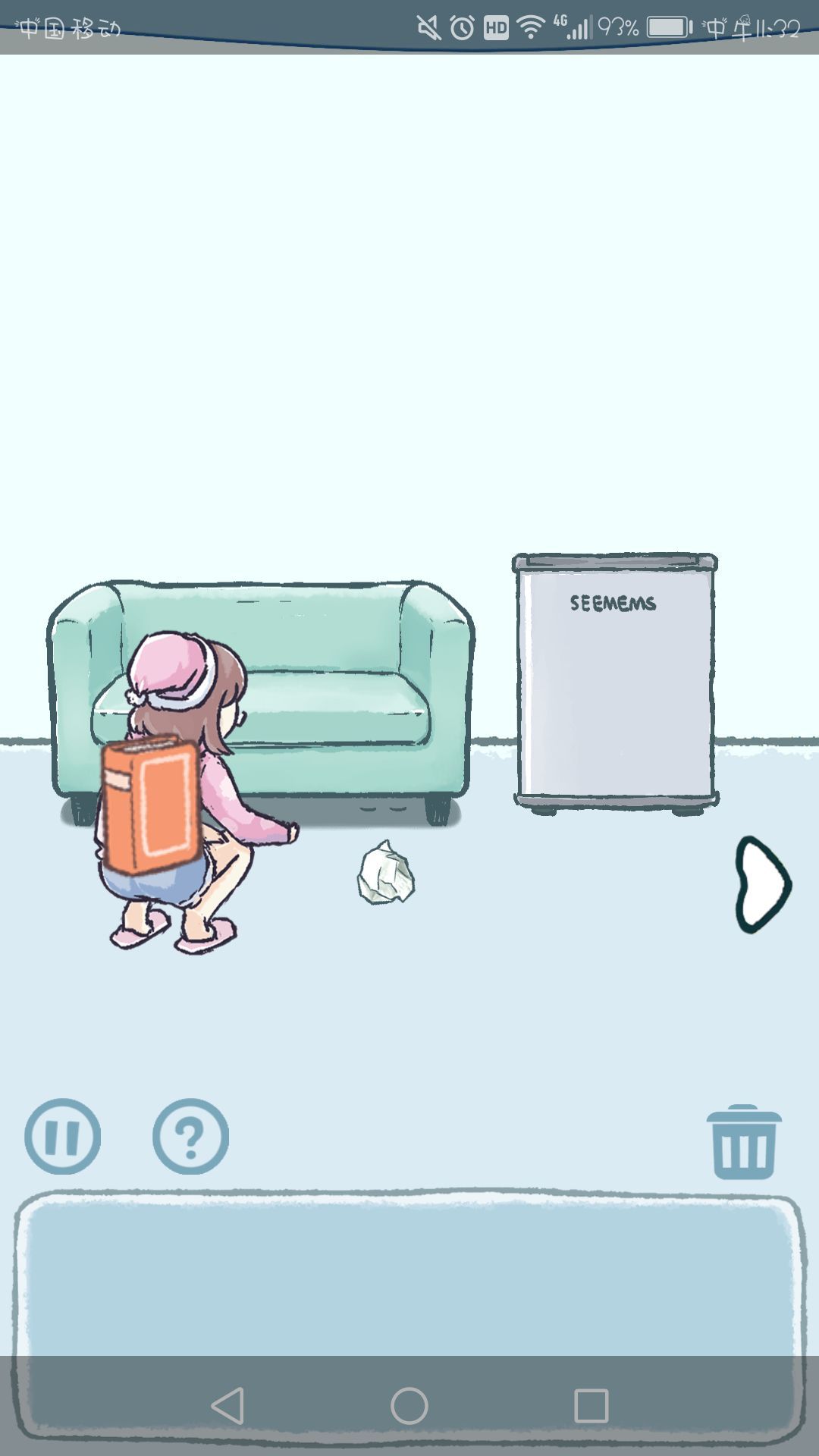Open the SEEMEMS mini fridge
The height and width of the screenshot is (1456, 819).
coord(615,681)
